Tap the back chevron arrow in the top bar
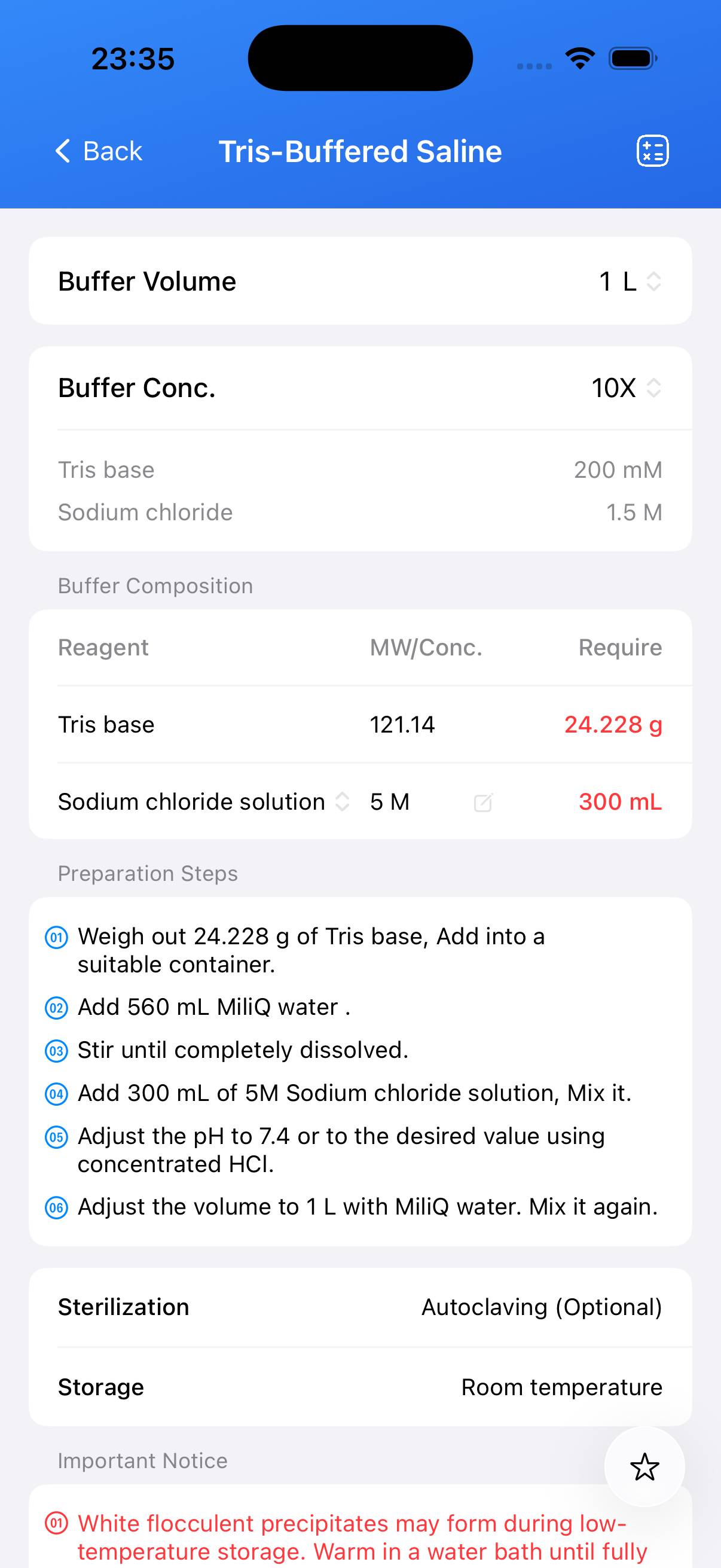Image resolution: width=721 pixels, height=1568 pixels. coord(63,150)
